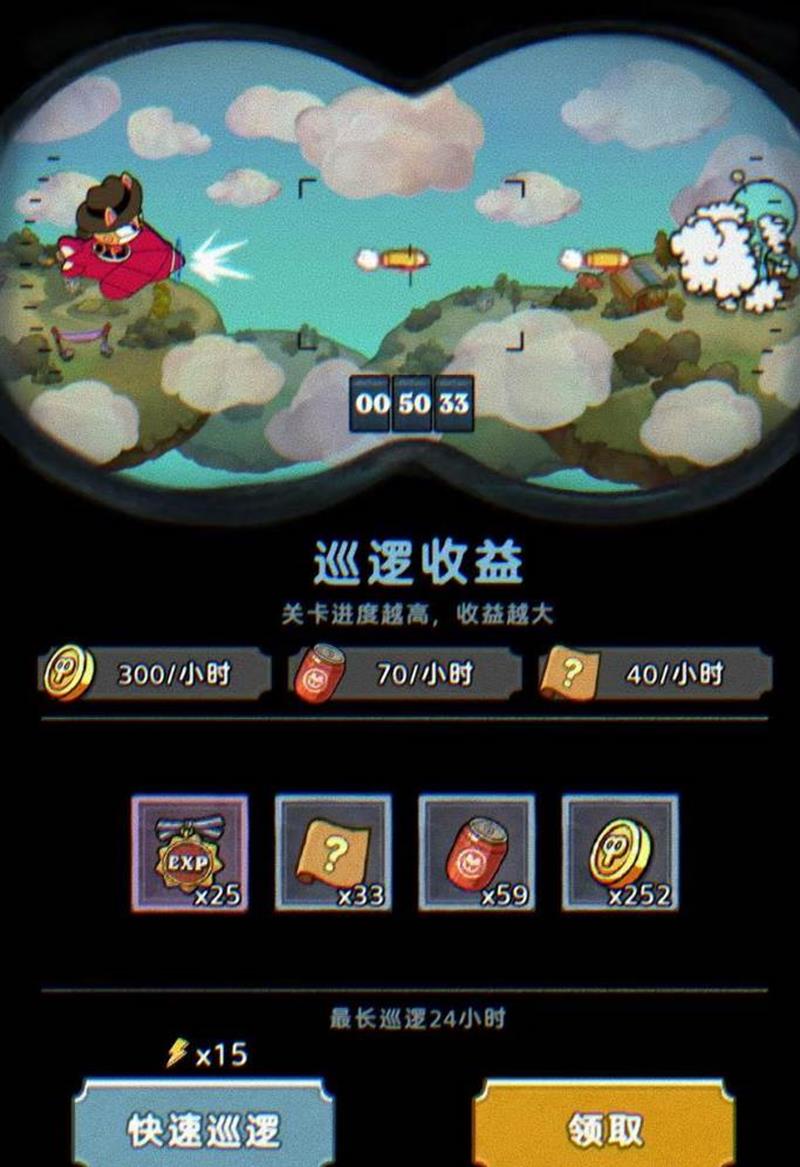Viewport: 800px width, 1167px height.
Task: View the EXP medal reward item
Action: coord(190,853)
